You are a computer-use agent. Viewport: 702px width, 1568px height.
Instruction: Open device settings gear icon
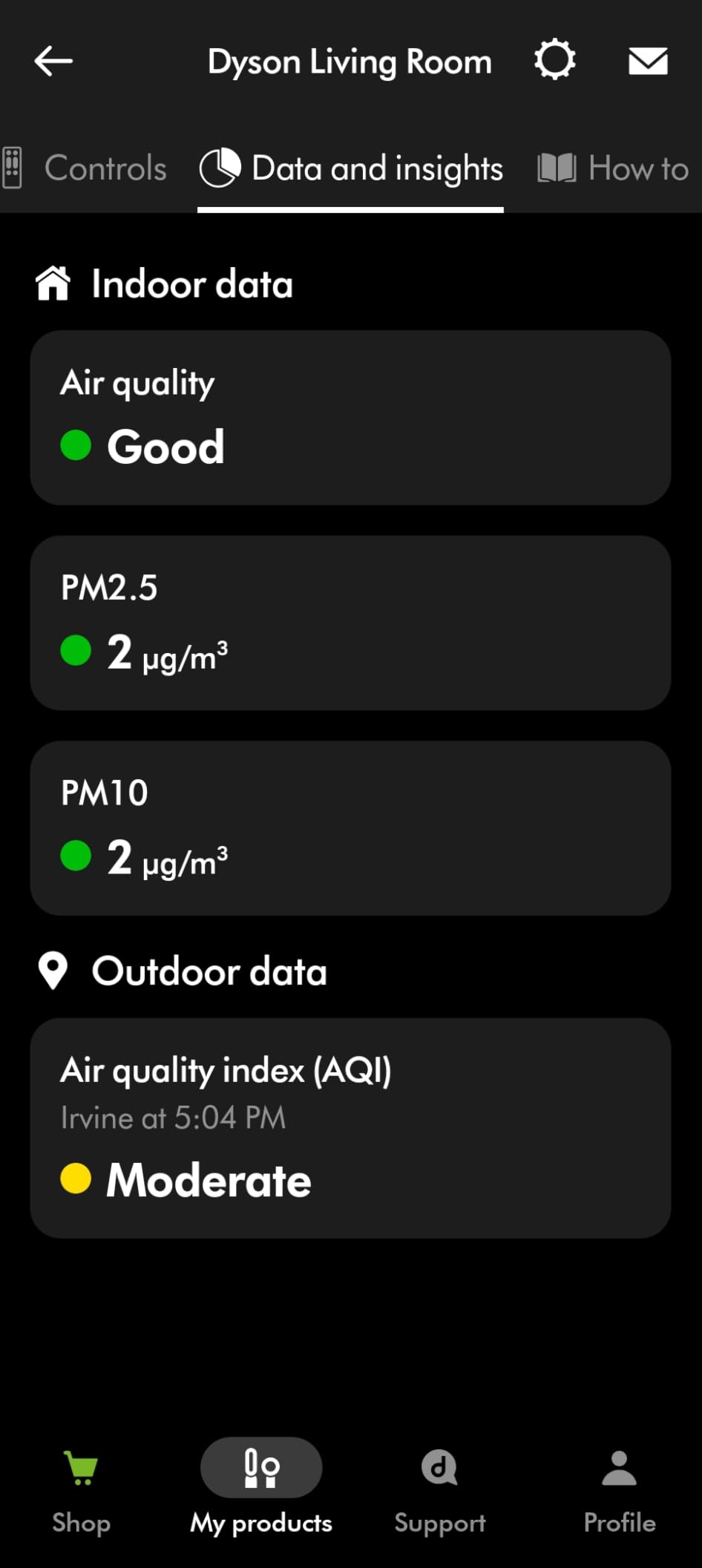[x=555, y=60]
